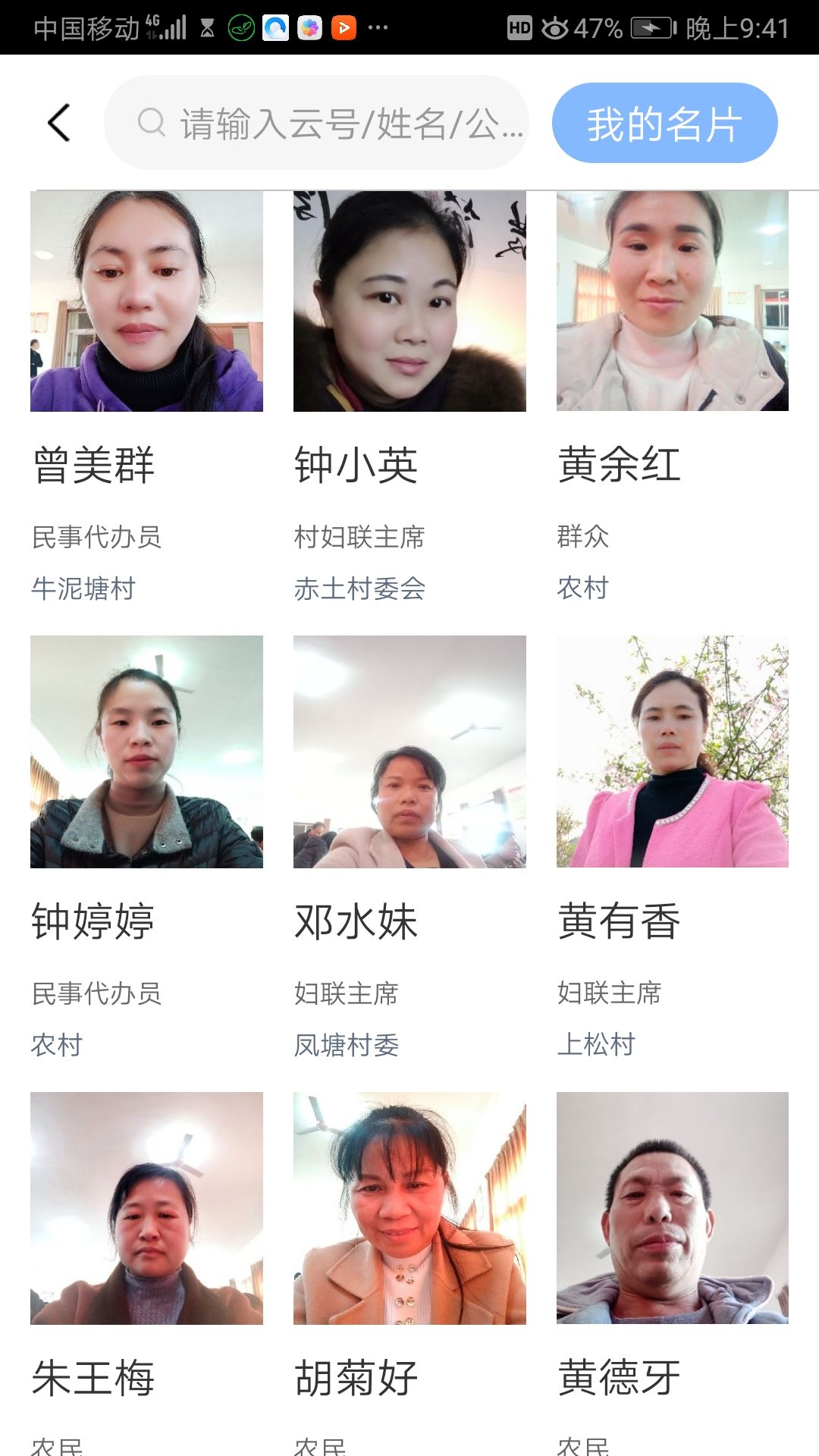Go back using the arrow icon
The image size is (819, 1456).
click(x=59, y=123)
